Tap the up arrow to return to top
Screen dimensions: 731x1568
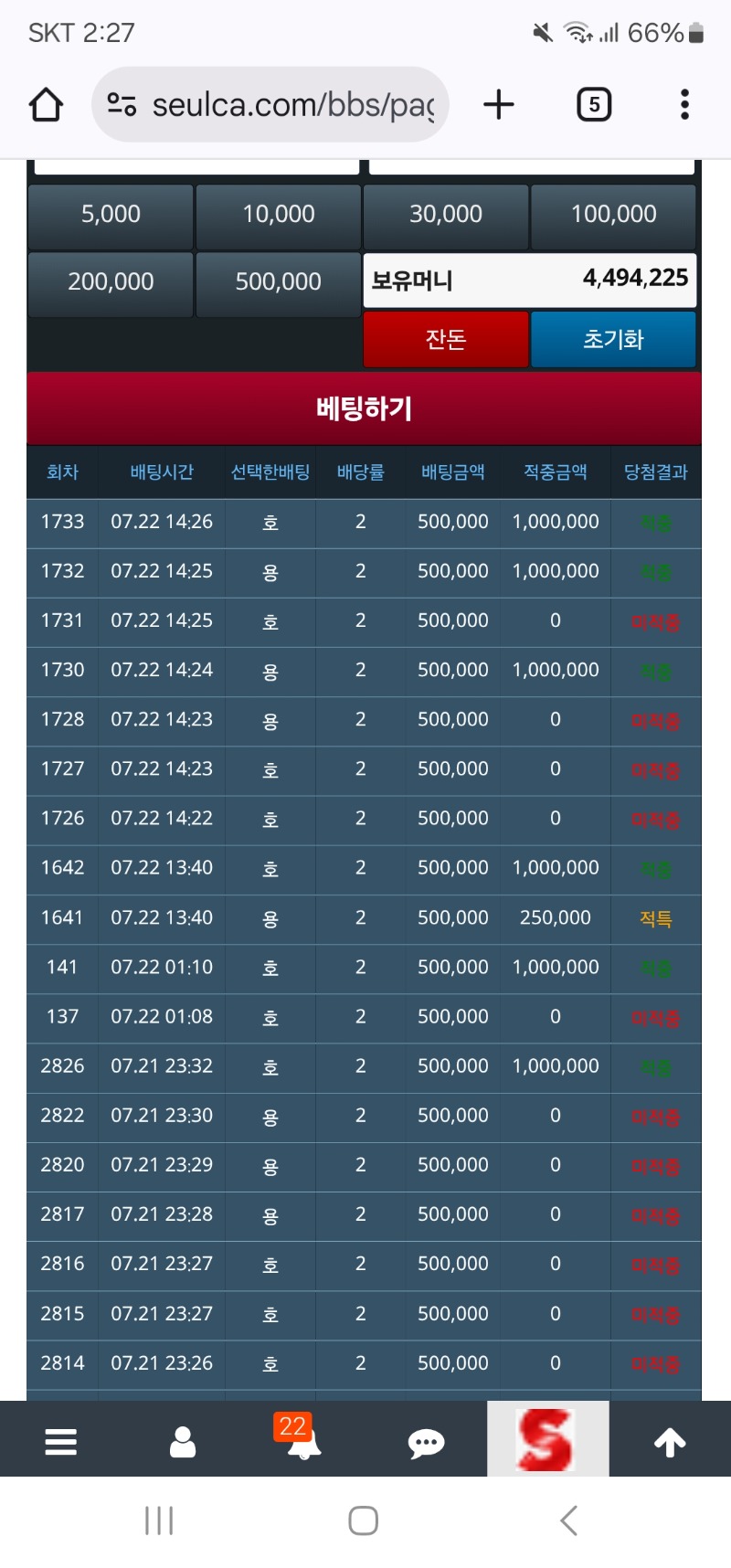pyautogui.click(x=670, y=1442)
